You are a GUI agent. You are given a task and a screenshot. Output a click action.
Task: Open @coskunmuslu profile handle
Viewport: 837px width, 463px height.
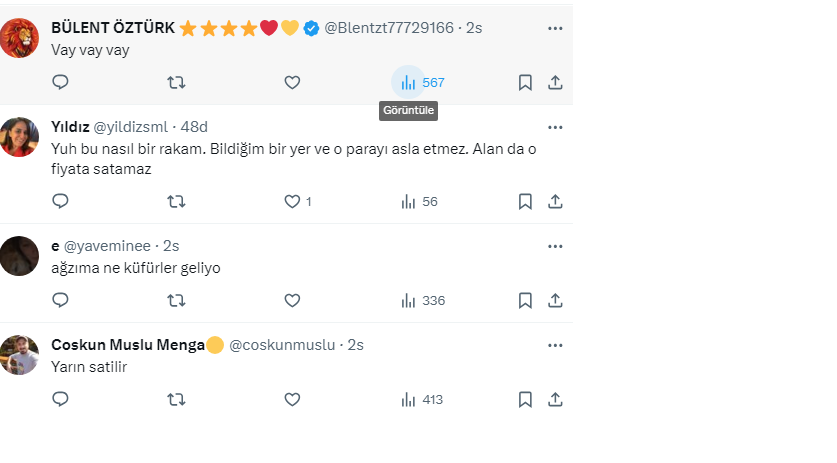[x=282, y=345]
